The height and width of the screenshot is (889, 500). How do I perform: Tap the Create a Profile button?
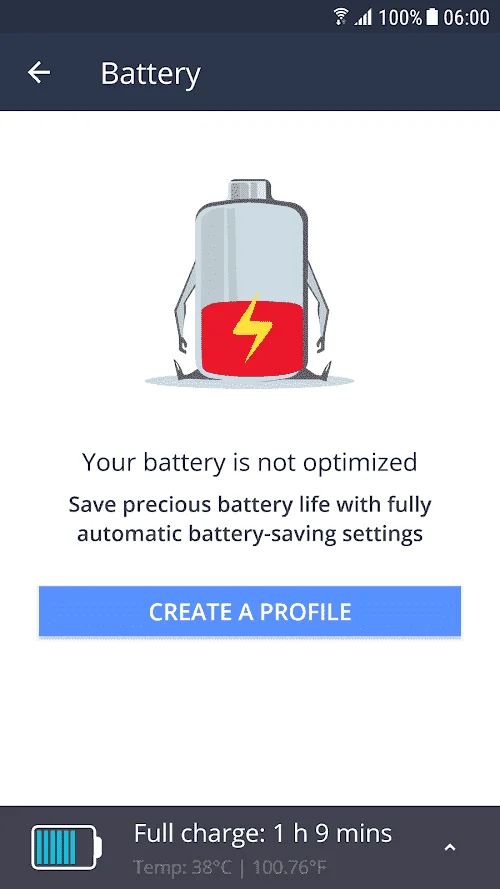click(249, 612)
